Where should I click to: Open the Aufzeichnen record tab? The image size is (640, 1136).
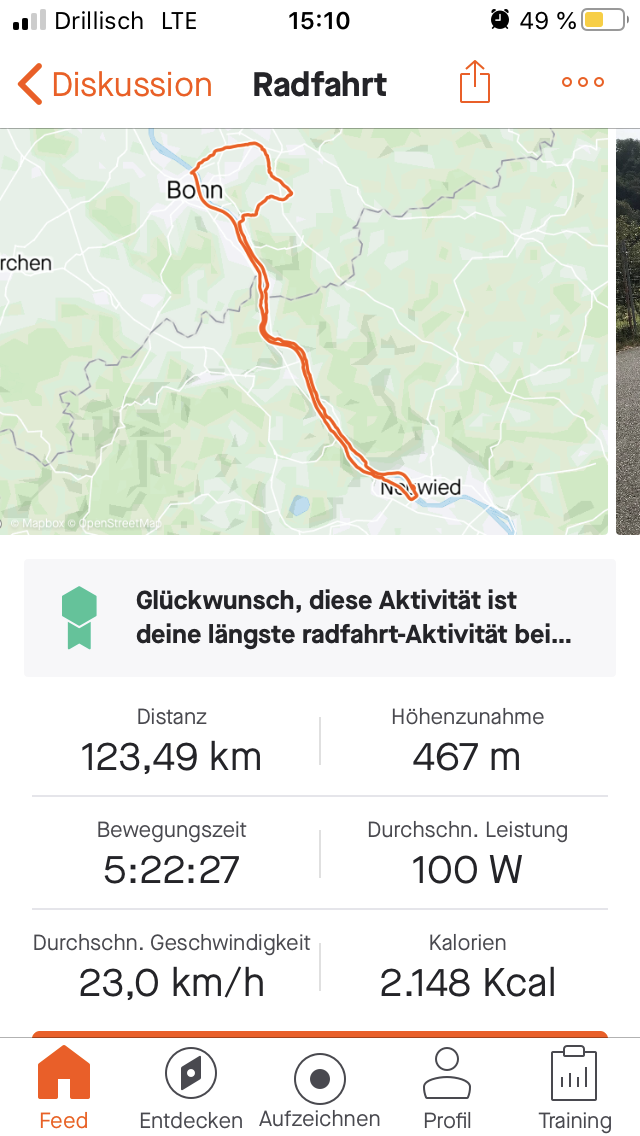pyautogui.click(x=320, y=1088)
